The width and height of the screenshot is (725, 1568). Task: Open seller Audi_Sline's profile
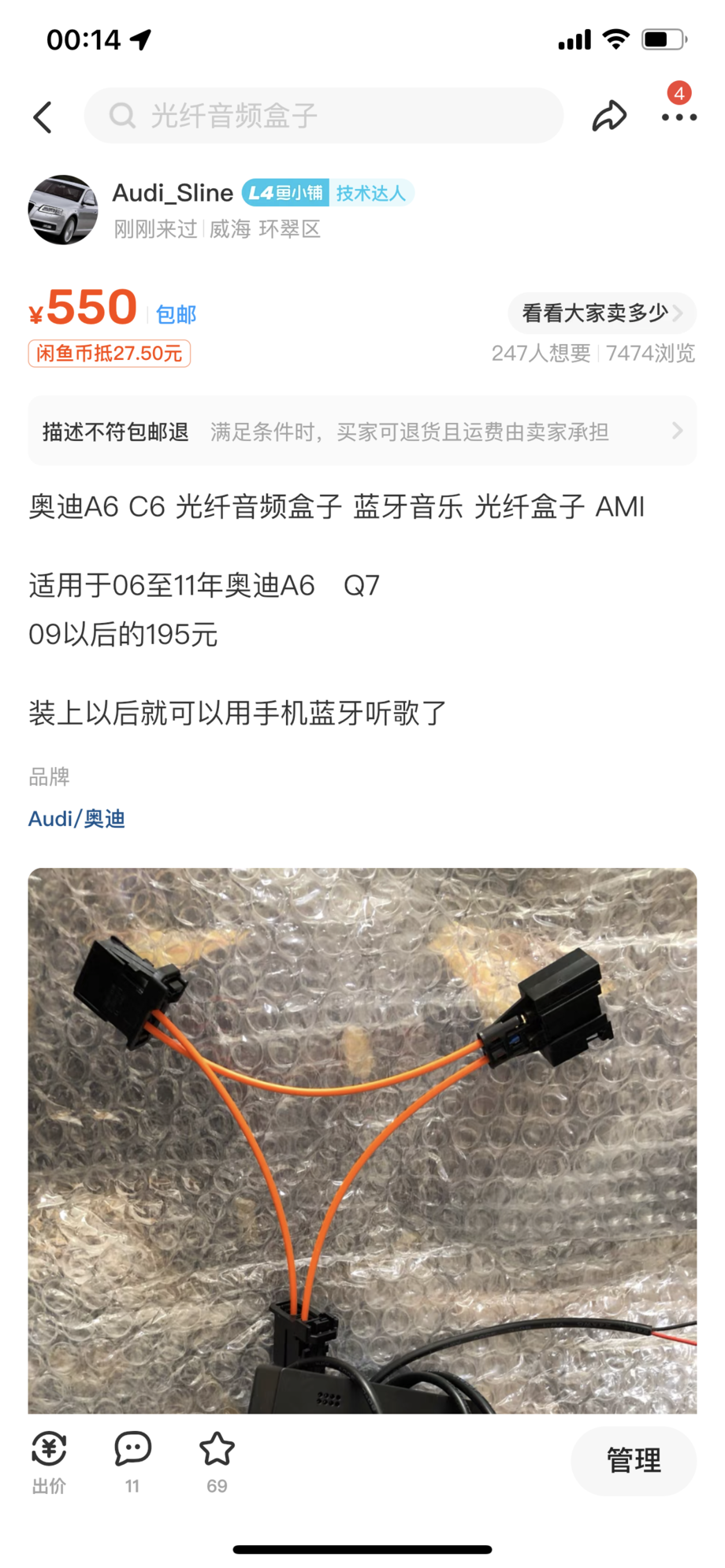[63, 210]
